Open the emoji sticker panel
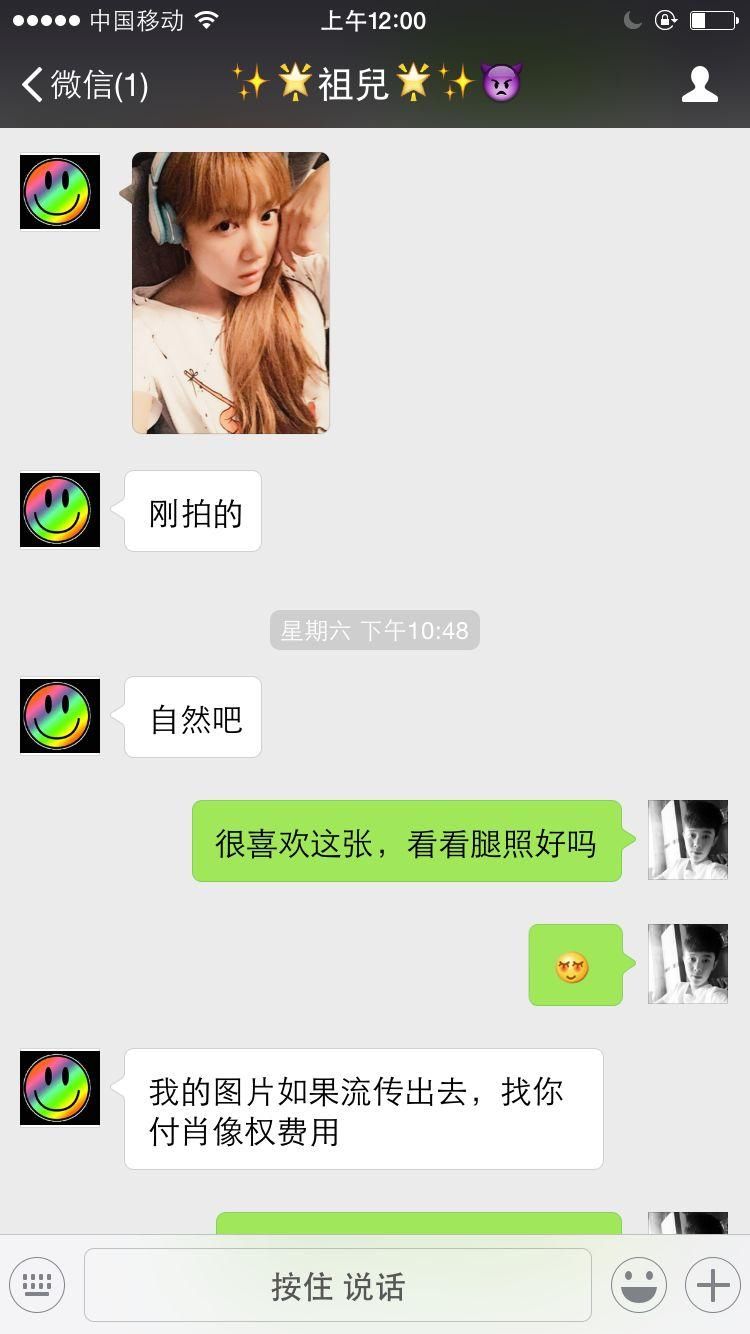This screenshot has height=1334, width=750. coord(638,1285)
